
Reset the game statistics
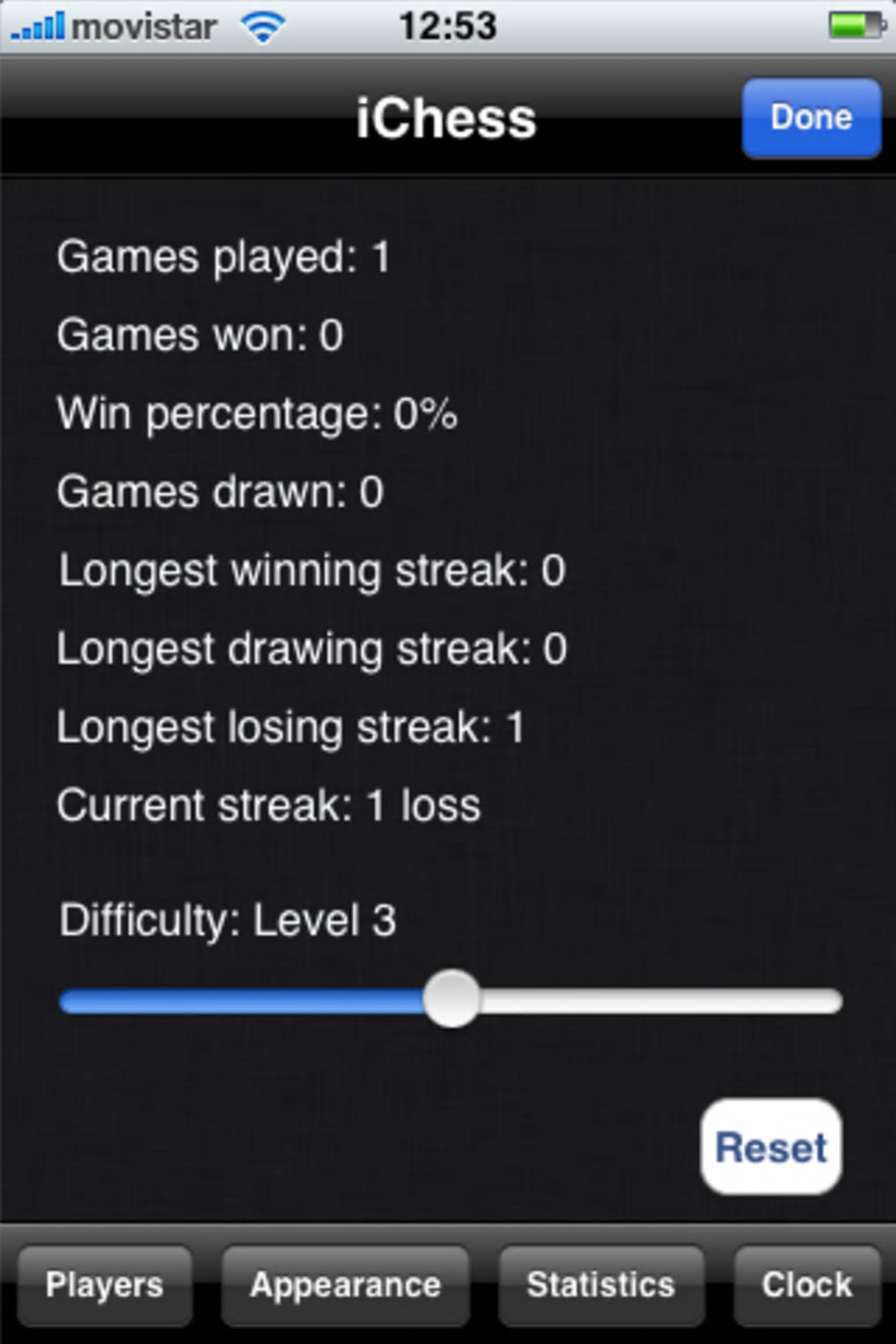pos(770,1146)
